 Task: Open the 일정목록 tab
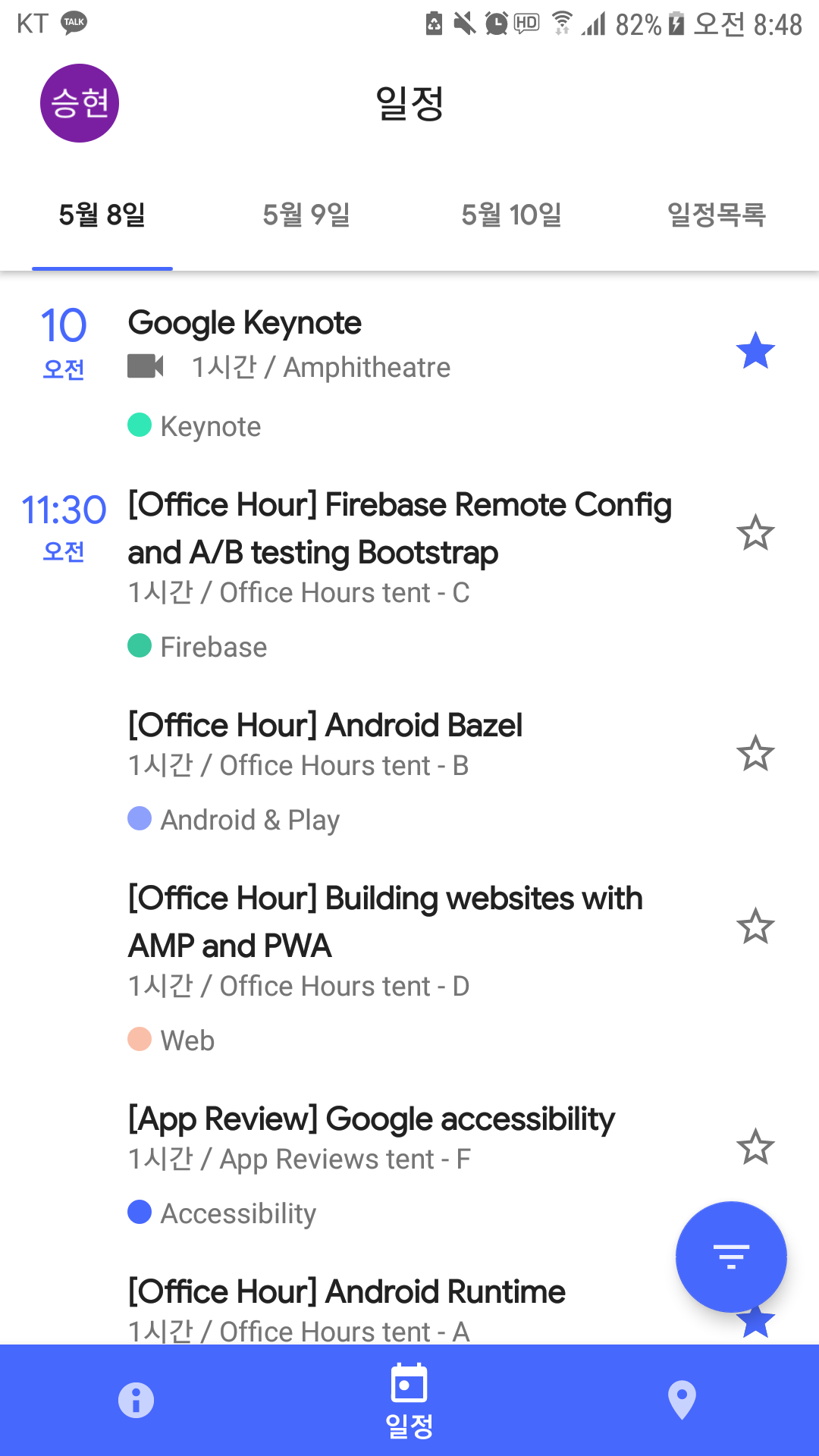pyautogui.click(x=716, y=215)
